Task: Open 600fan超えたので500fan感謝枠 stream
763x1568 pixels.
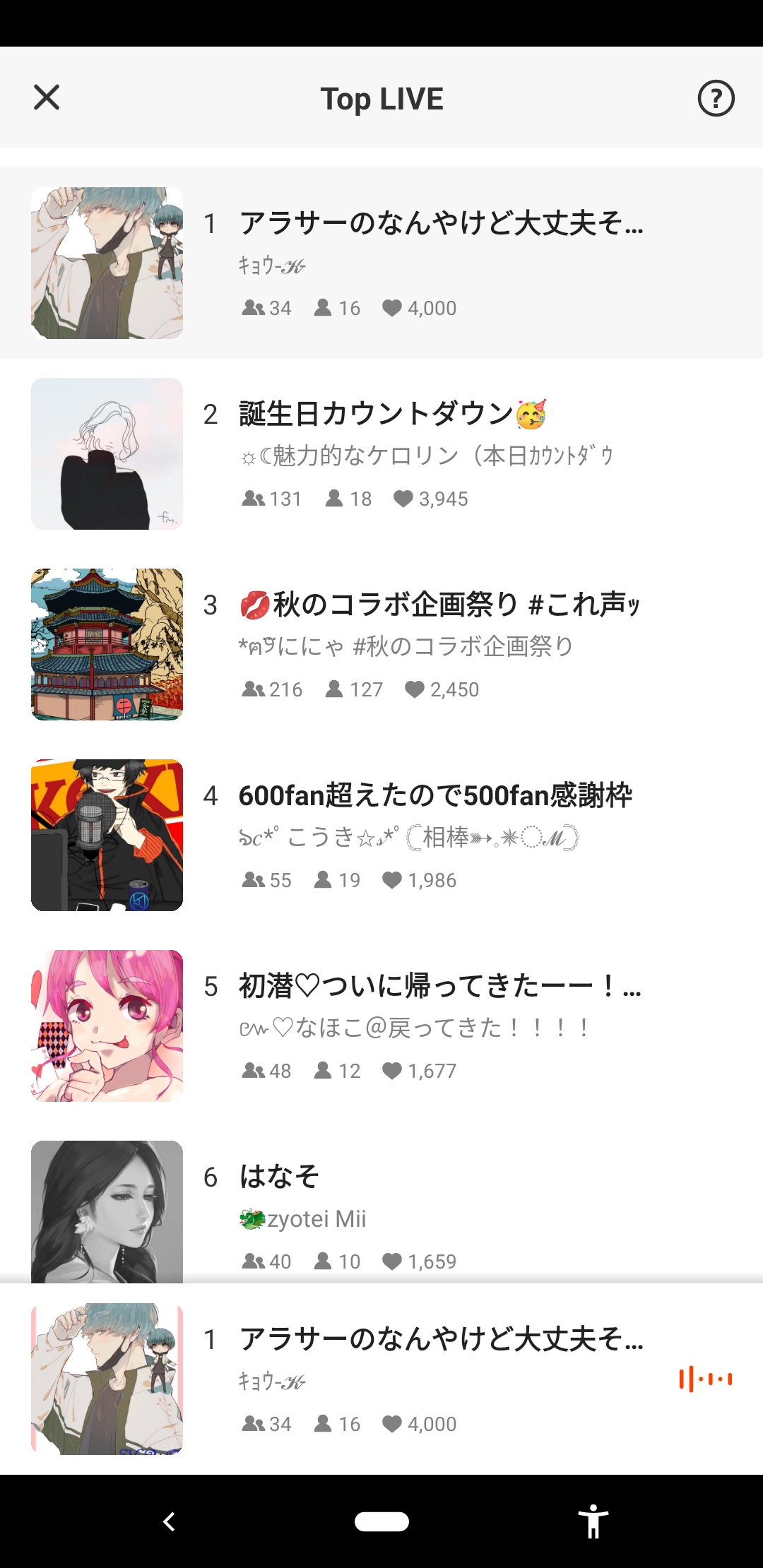Action: [x=436, y=795]
